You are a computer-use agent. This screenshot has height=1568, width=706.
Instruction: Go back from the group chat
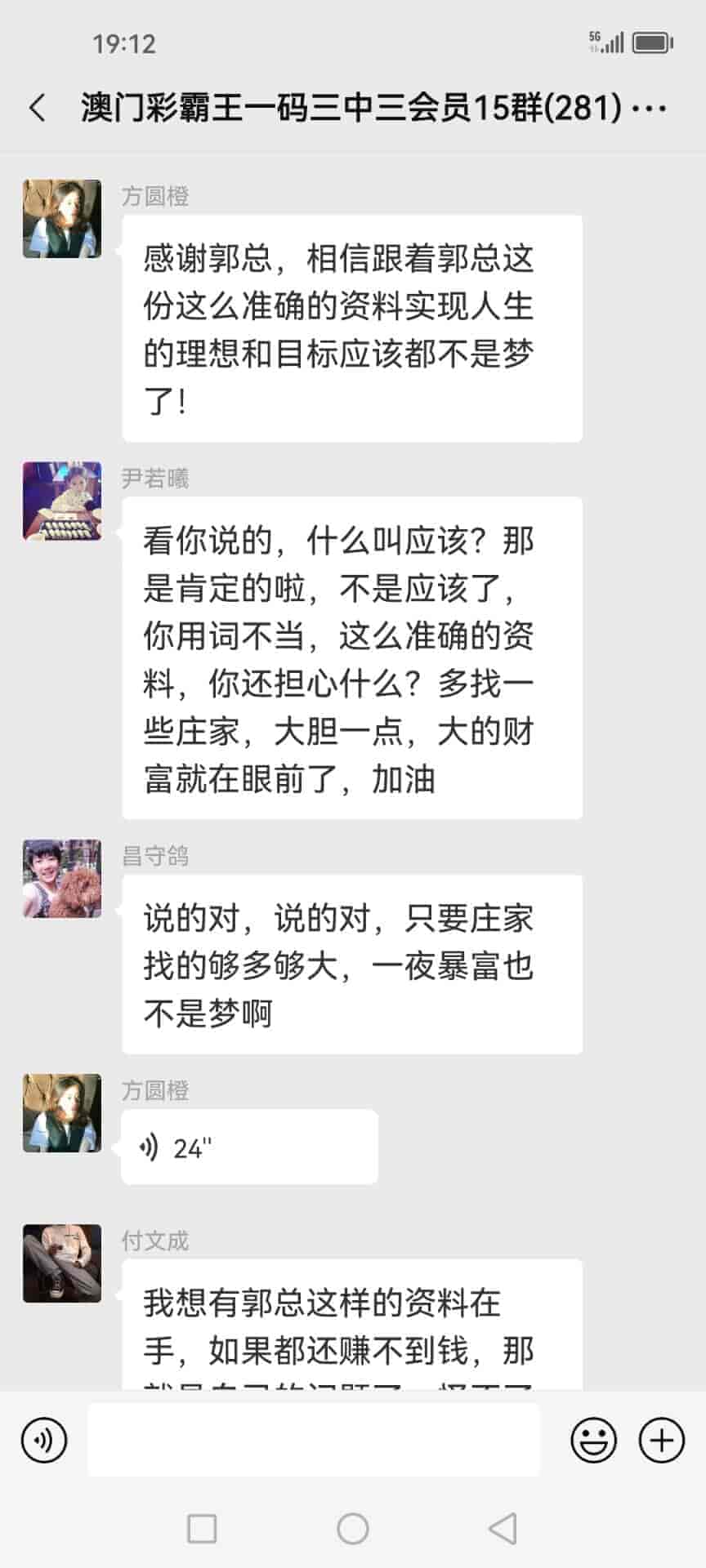[38, 108]
